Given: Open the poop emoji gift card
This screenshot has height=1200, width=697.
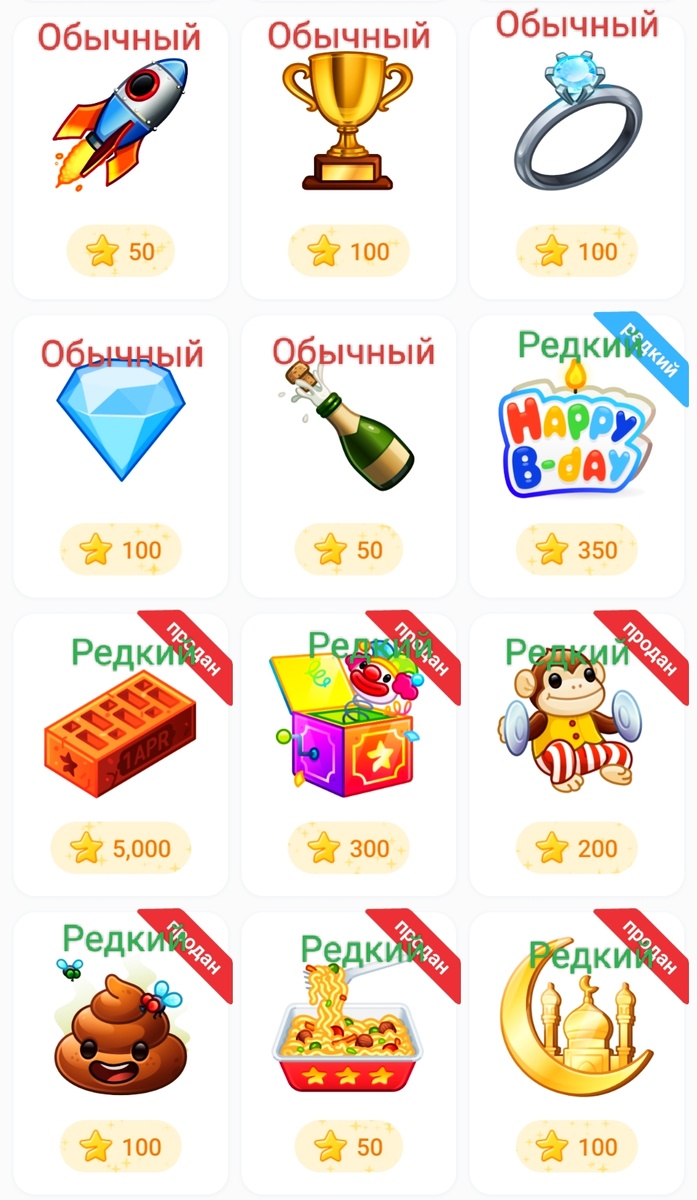Looking at the screenshot, I should [x=120, y=1030].
